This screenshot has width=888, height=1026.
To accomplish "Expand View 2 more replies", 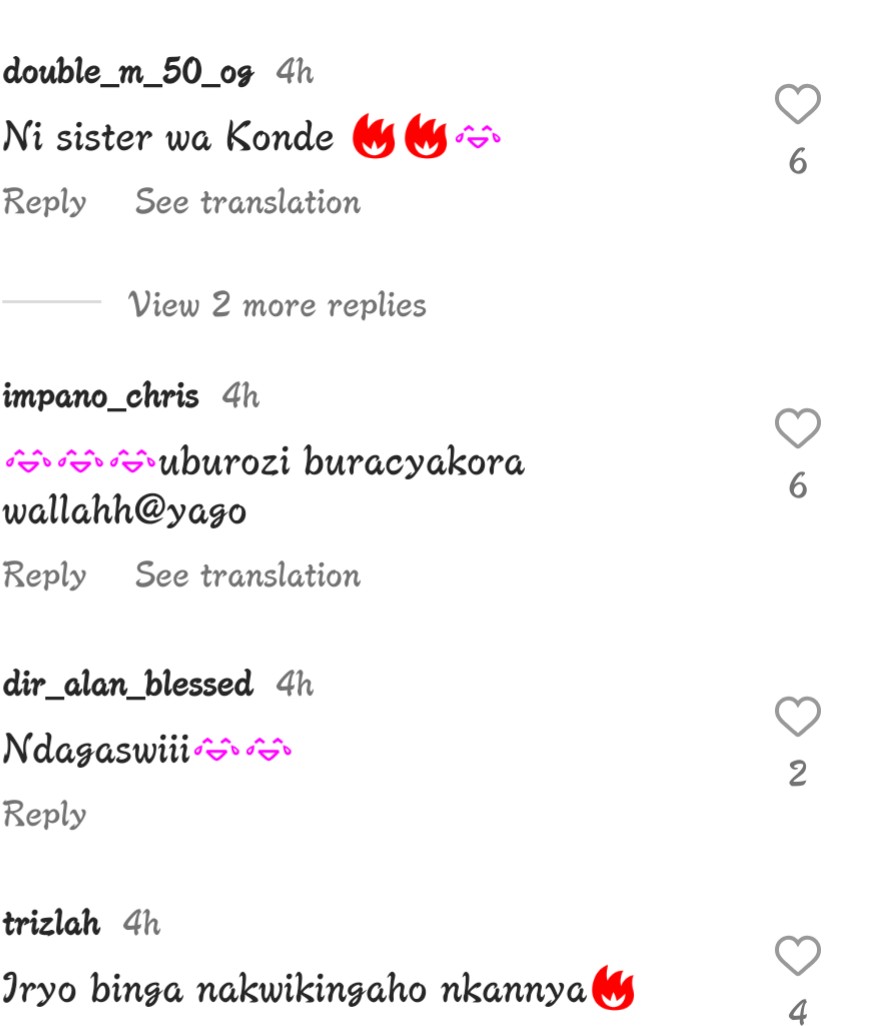I will point(277,304).
